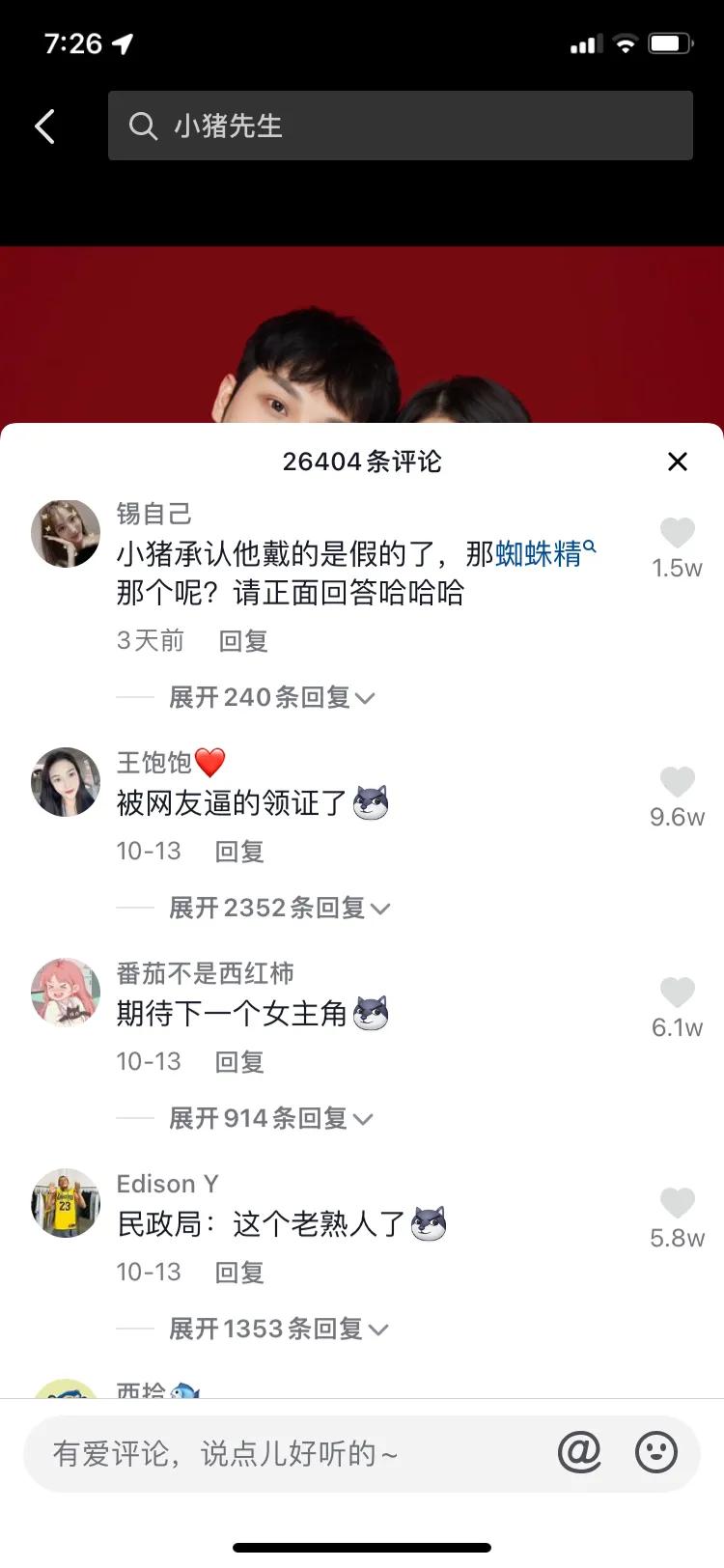724x1568 pixels.
Task: Tap the small search icon after 蜘蛛精
Action: coord(590,546)
